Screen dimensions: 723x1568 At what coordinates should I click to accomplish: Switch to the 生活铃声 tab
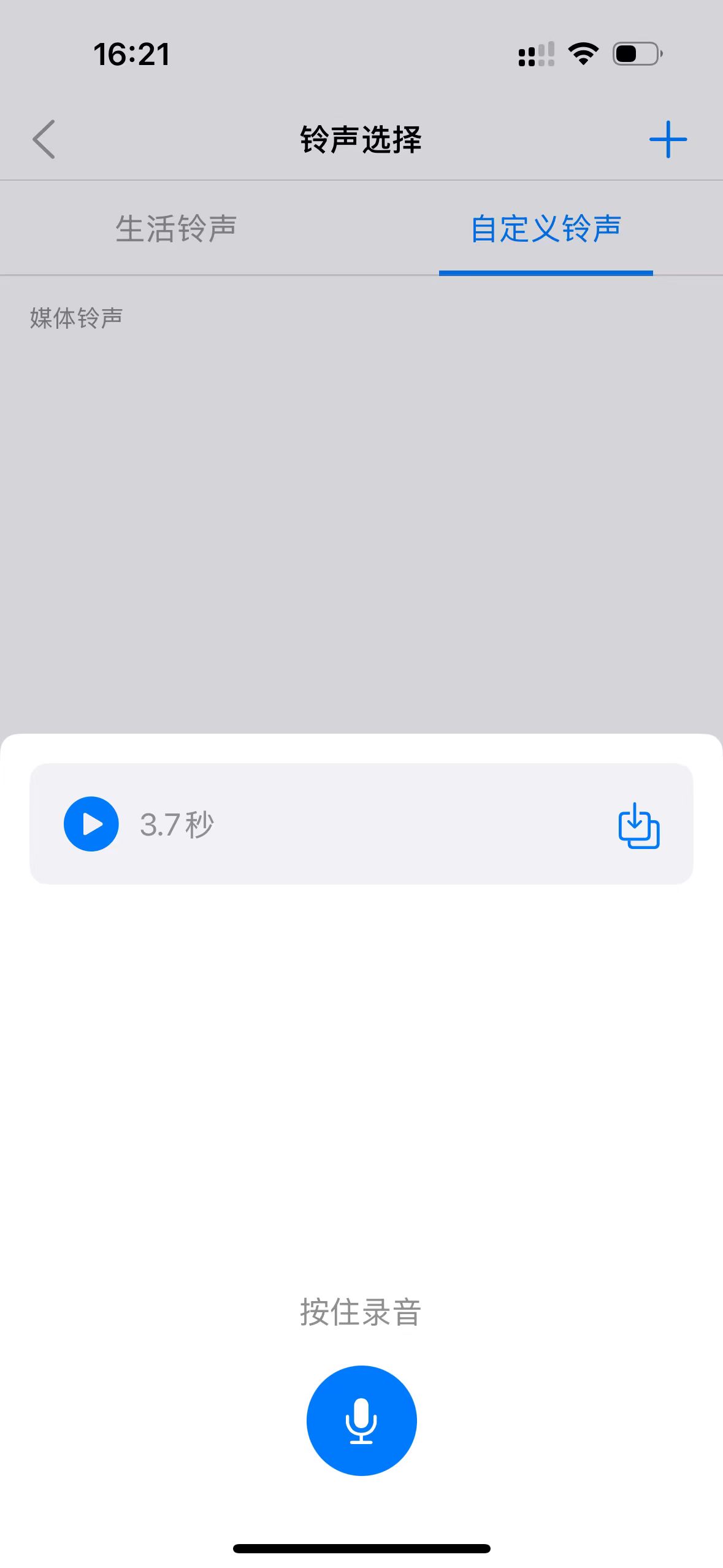click(x=176, y=229)
